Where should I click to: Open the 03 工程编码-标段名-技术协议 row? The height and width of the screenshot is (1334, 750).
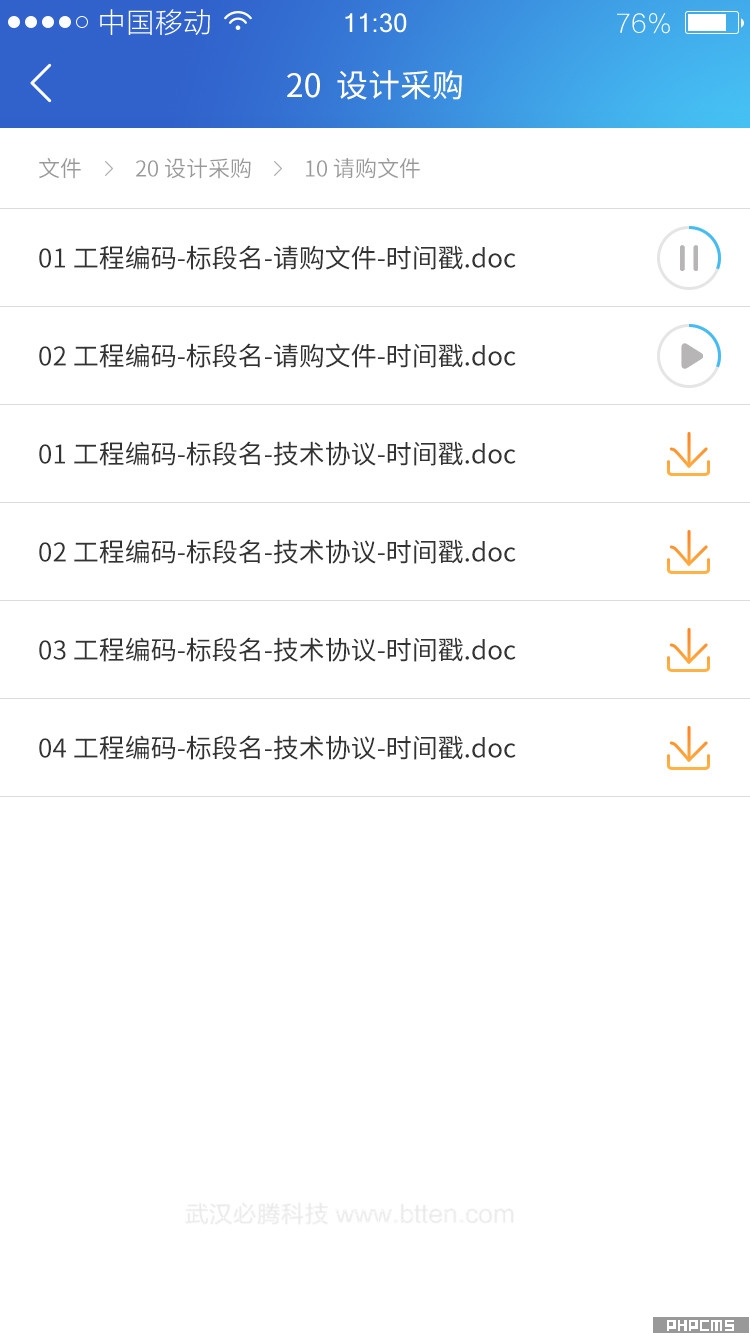point(375,650)
